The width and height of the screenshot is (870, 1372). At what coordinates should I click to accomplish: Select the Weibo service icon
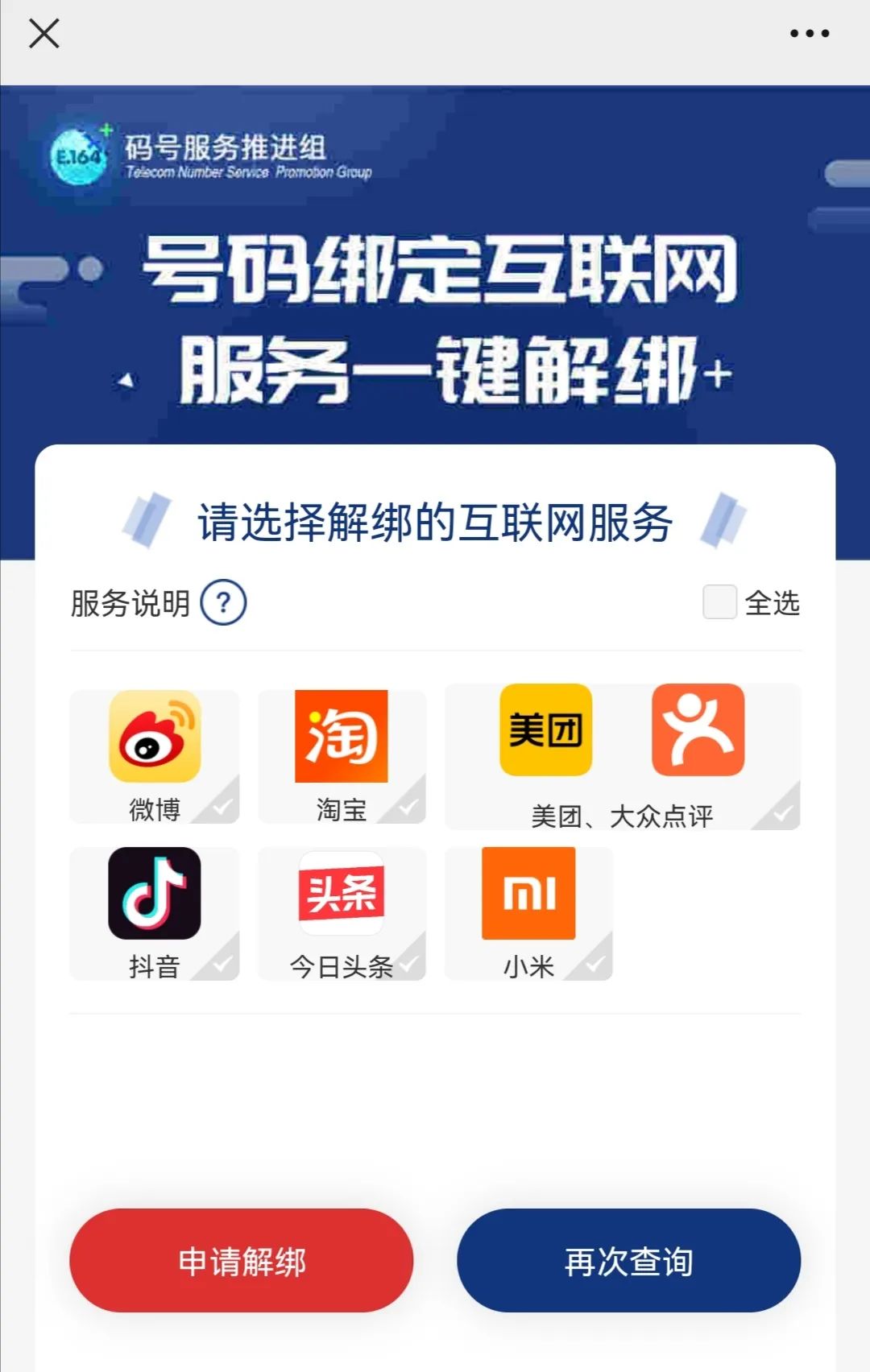pos(155,737)
